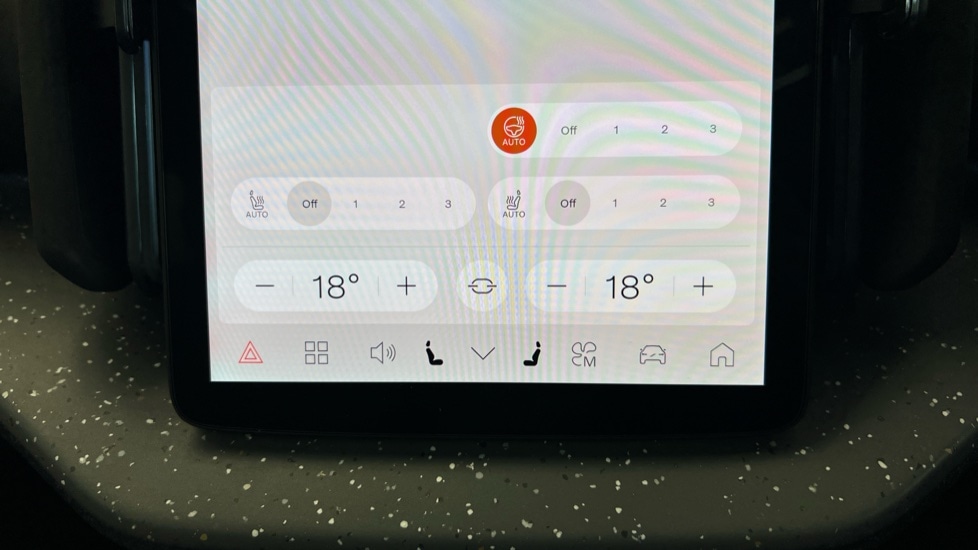Set left seat heating to level 3

point(448,204)
